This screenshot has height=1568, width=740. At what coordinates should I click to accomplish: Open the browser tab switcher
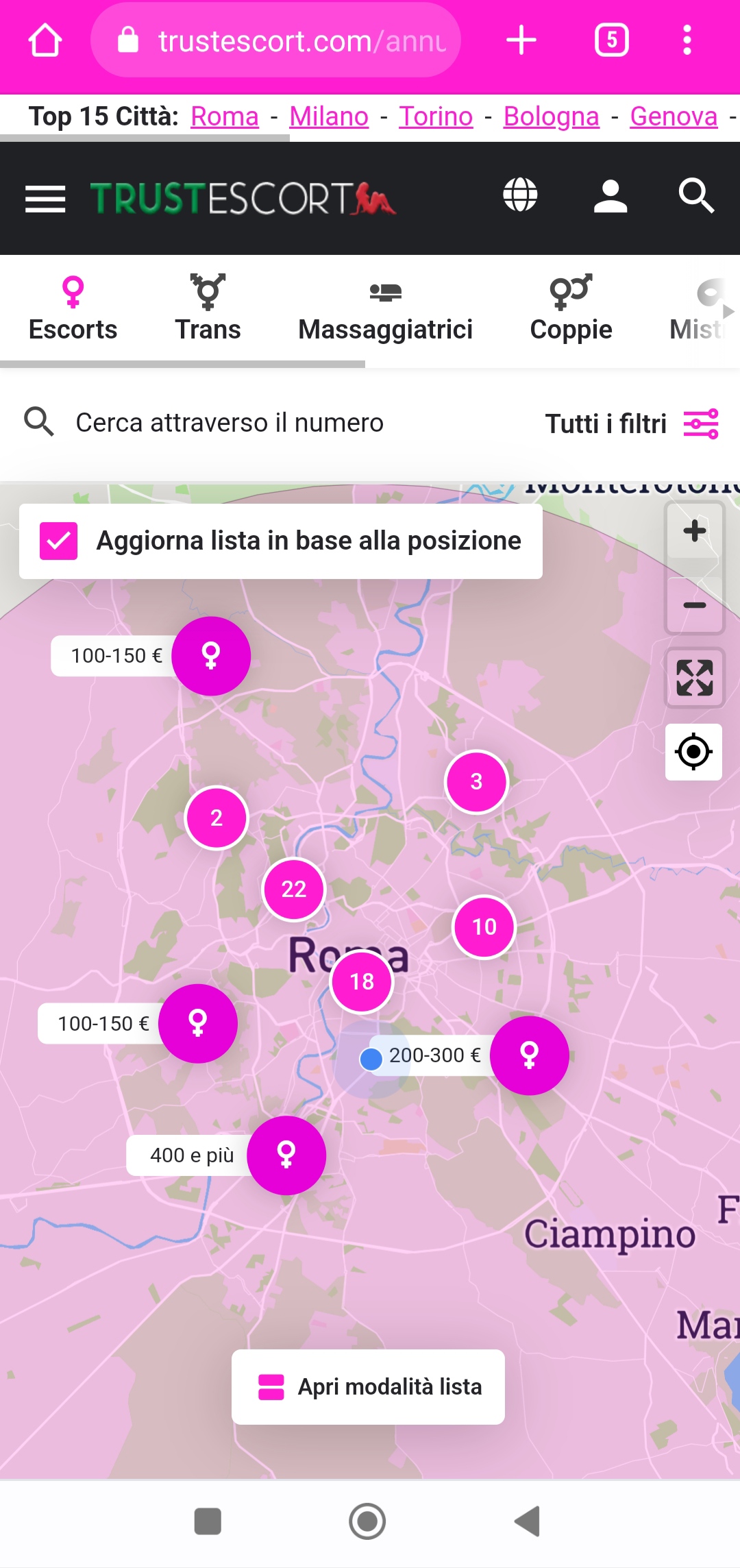coord(611,40)
